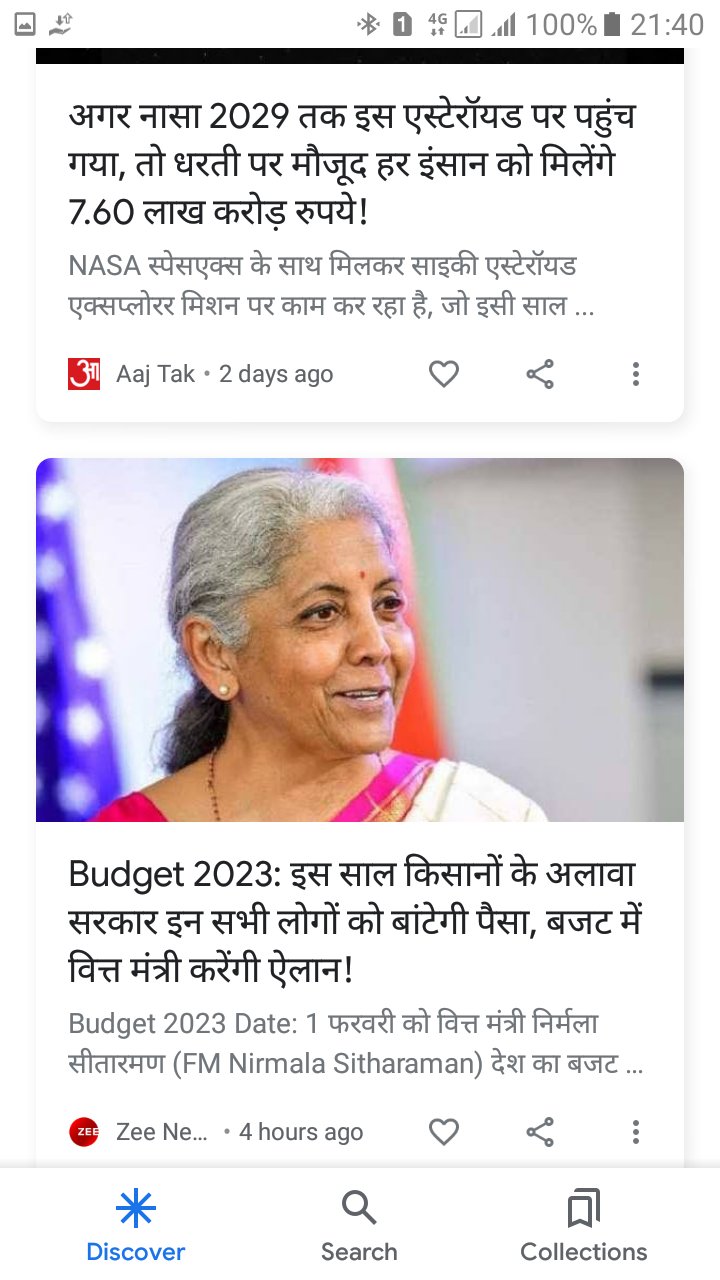The width and height of the screenshot is (720, 1280).
Task: Switch to the Collections tab
Action: (583, 1225)
